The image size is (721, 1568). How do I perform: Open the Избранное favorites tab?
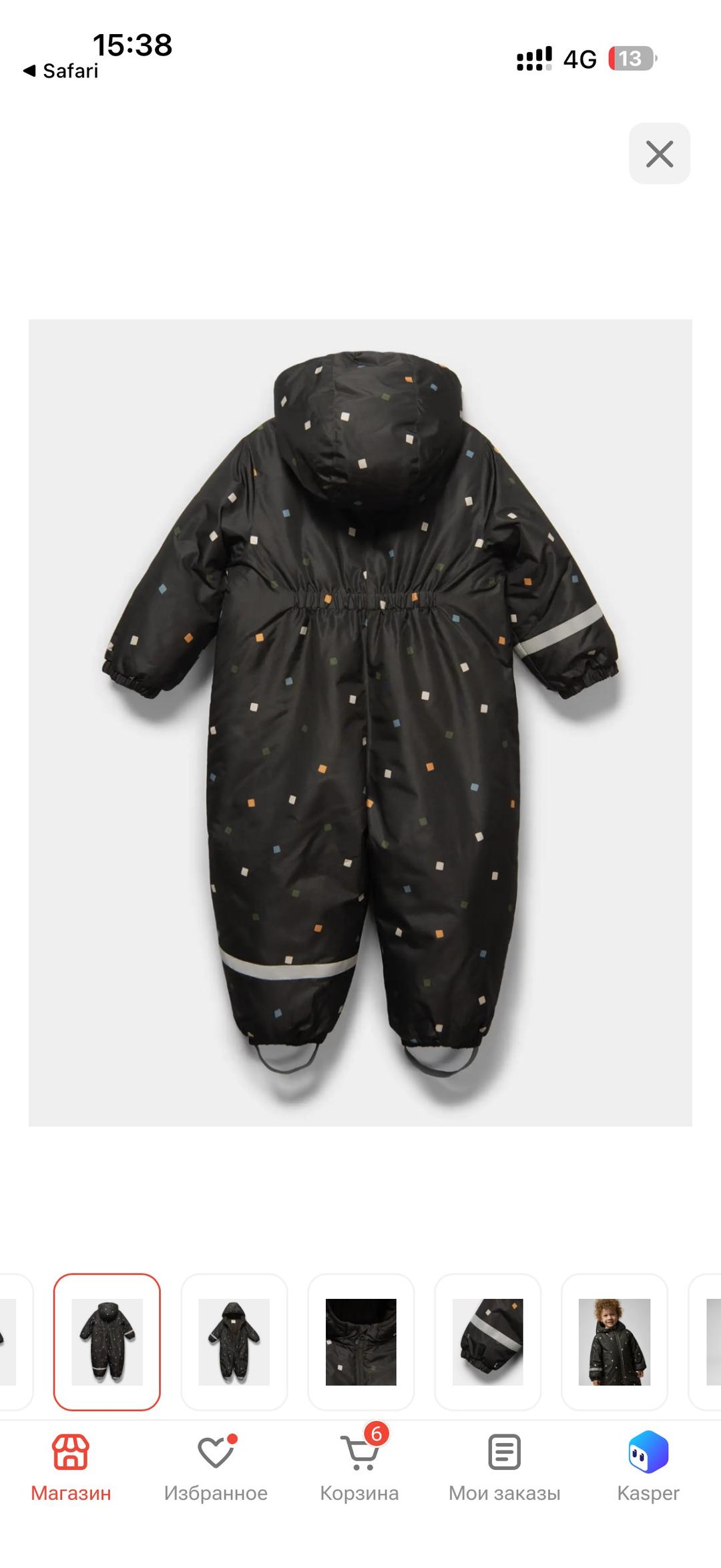click(x=216, y=1468)
